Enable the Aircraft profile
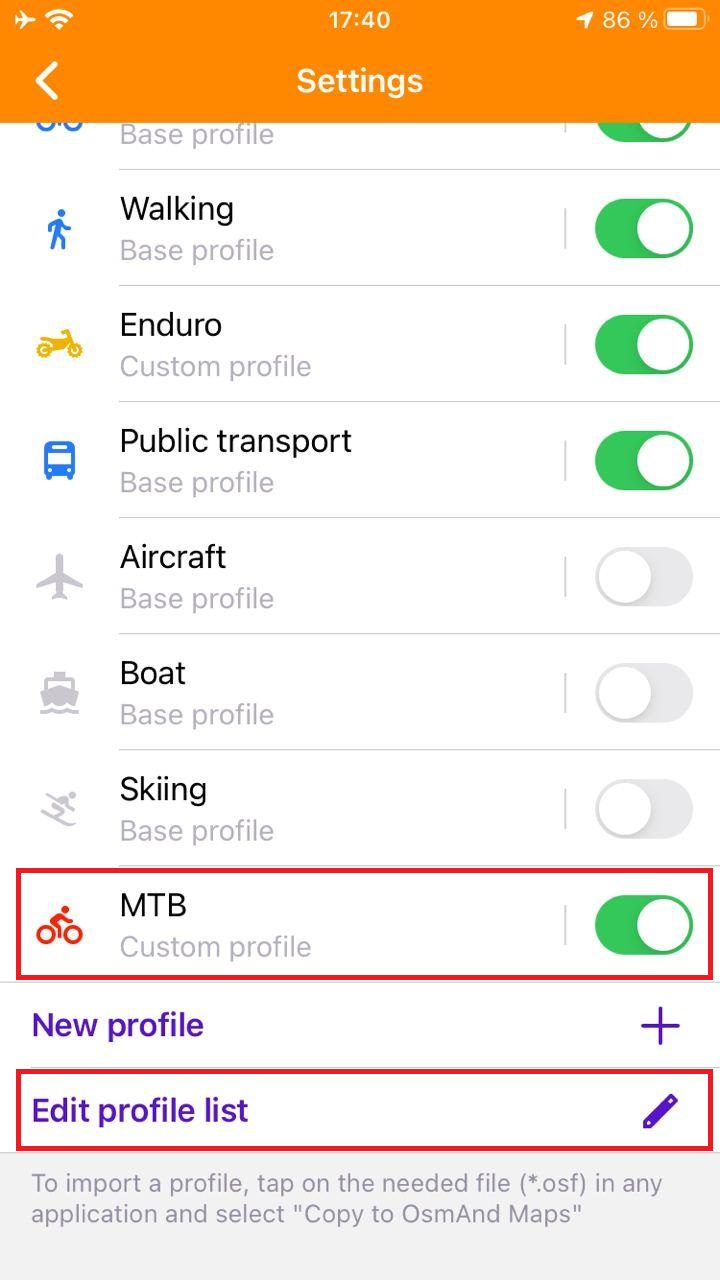 643,576
